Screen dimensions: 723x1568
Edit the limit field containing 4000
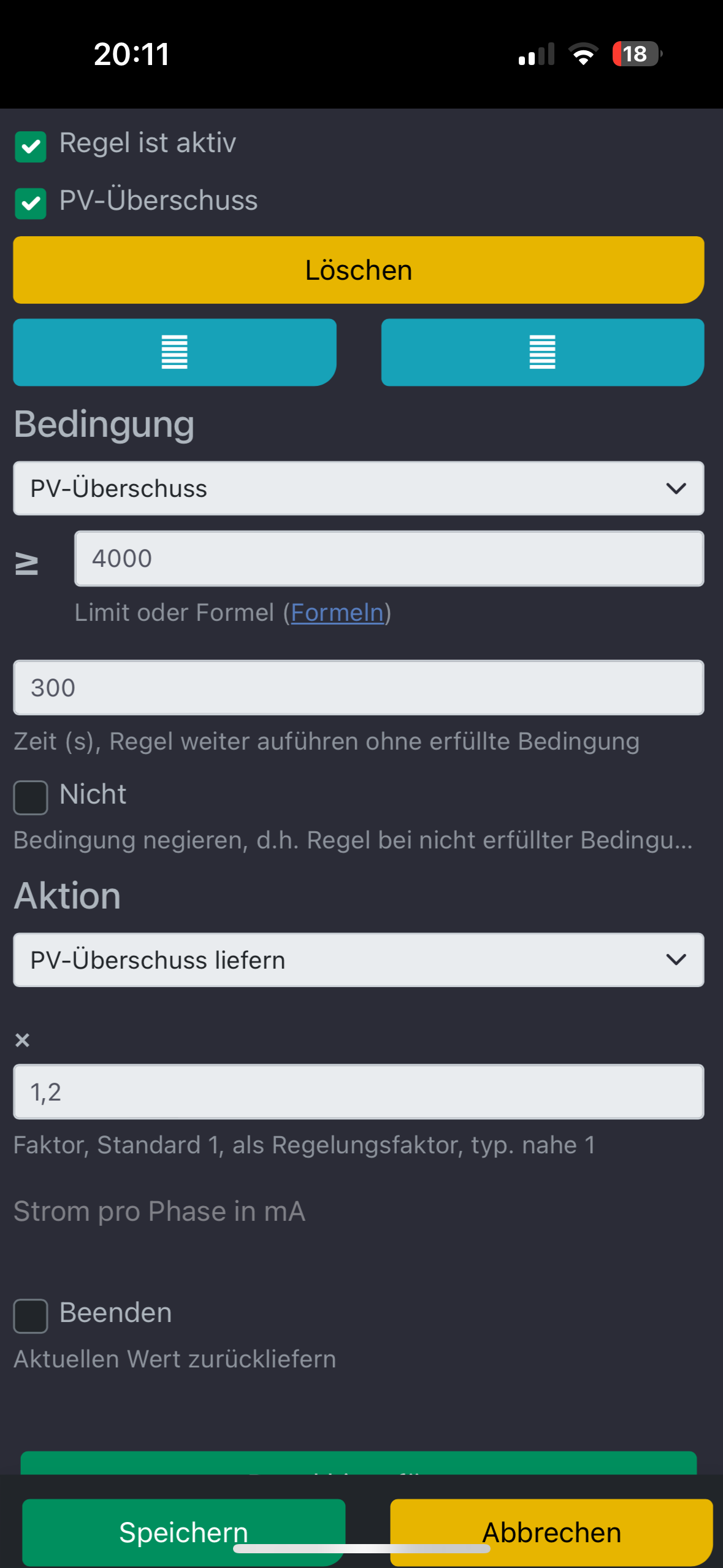click(x=389, y=558)
